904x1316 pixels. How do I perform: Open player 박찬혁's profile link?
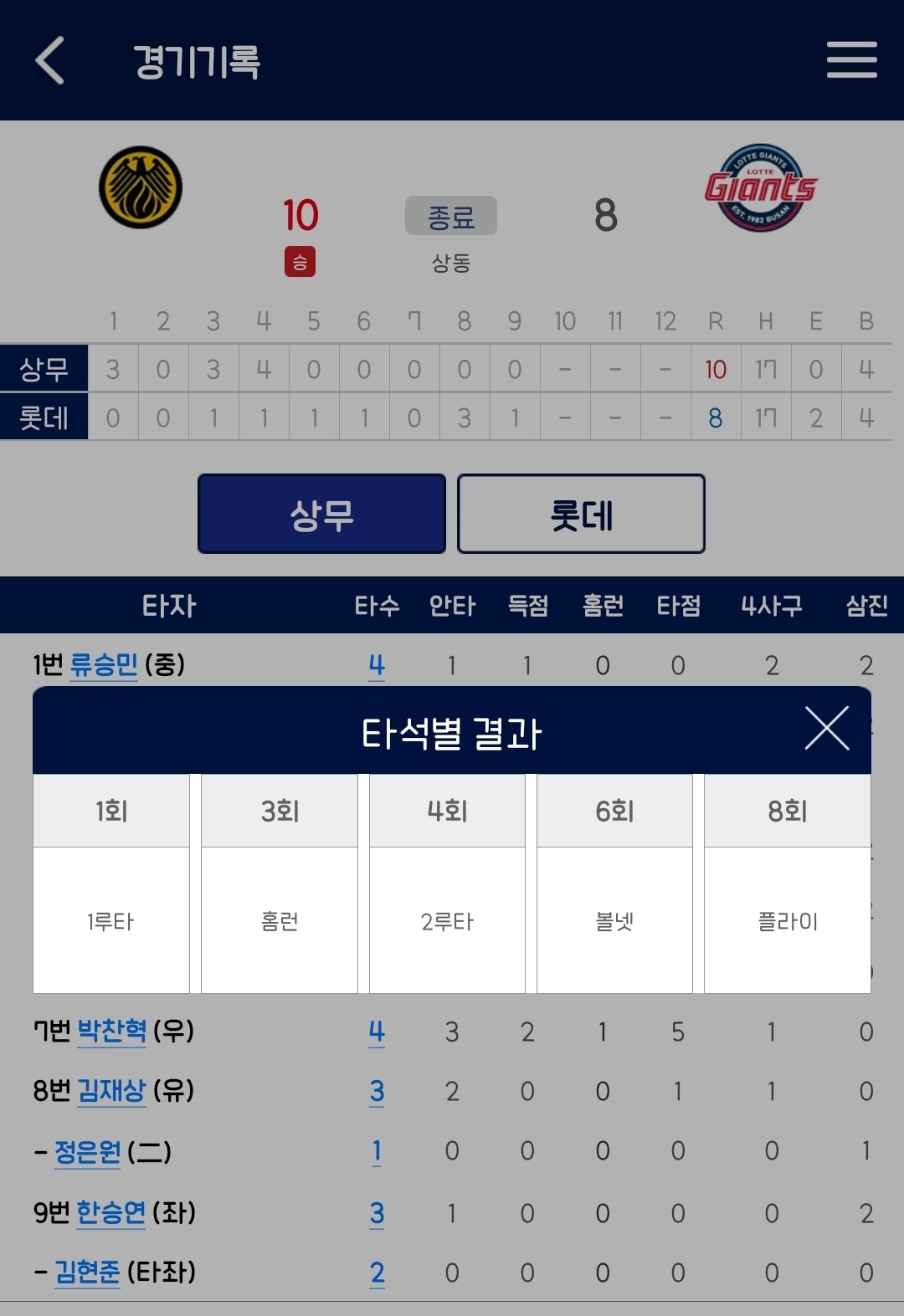click(x=111, y=1032)
